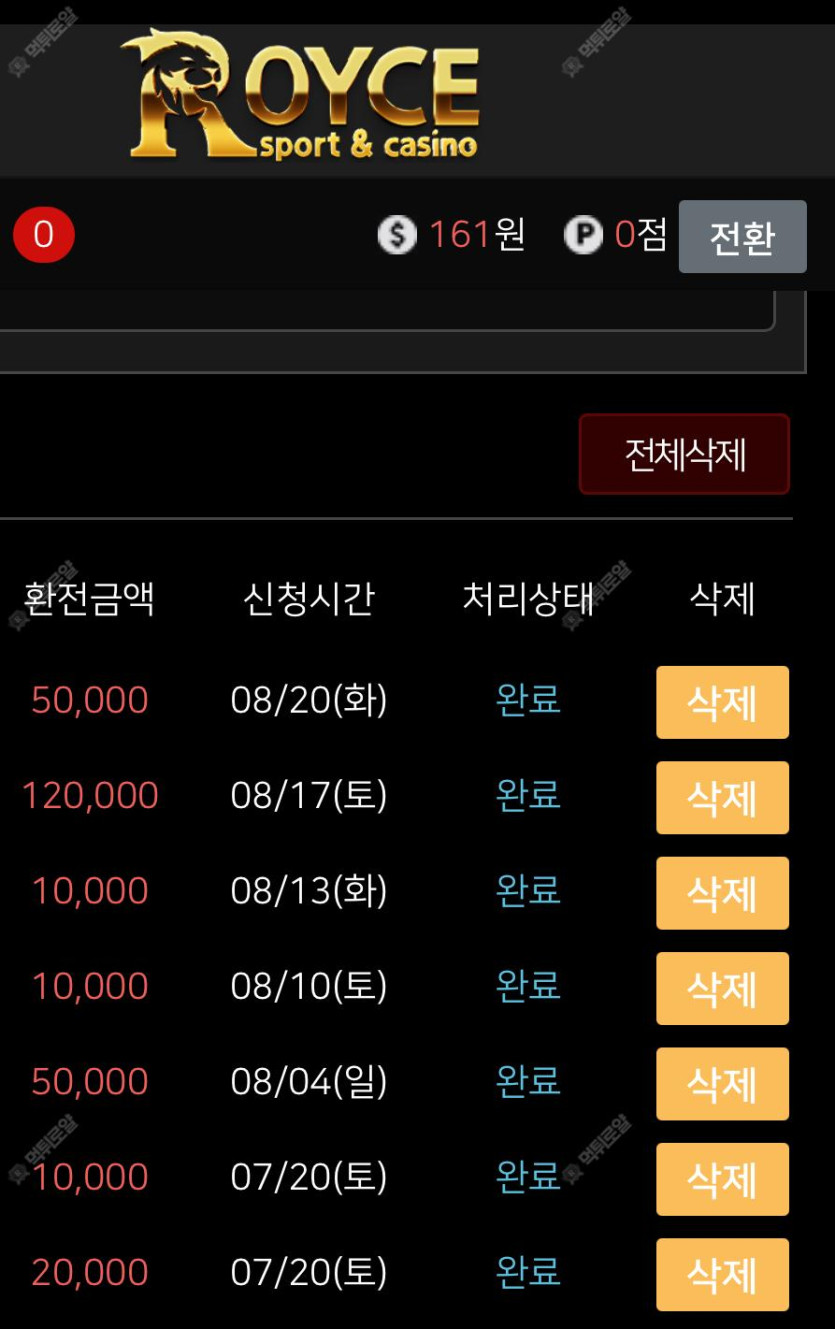Image resolution: width=835 pixels, height=1329 pixels.
Task: Delete the 50,000 record from 08/20
Action: pyautogui.click(x=722, y=702)
